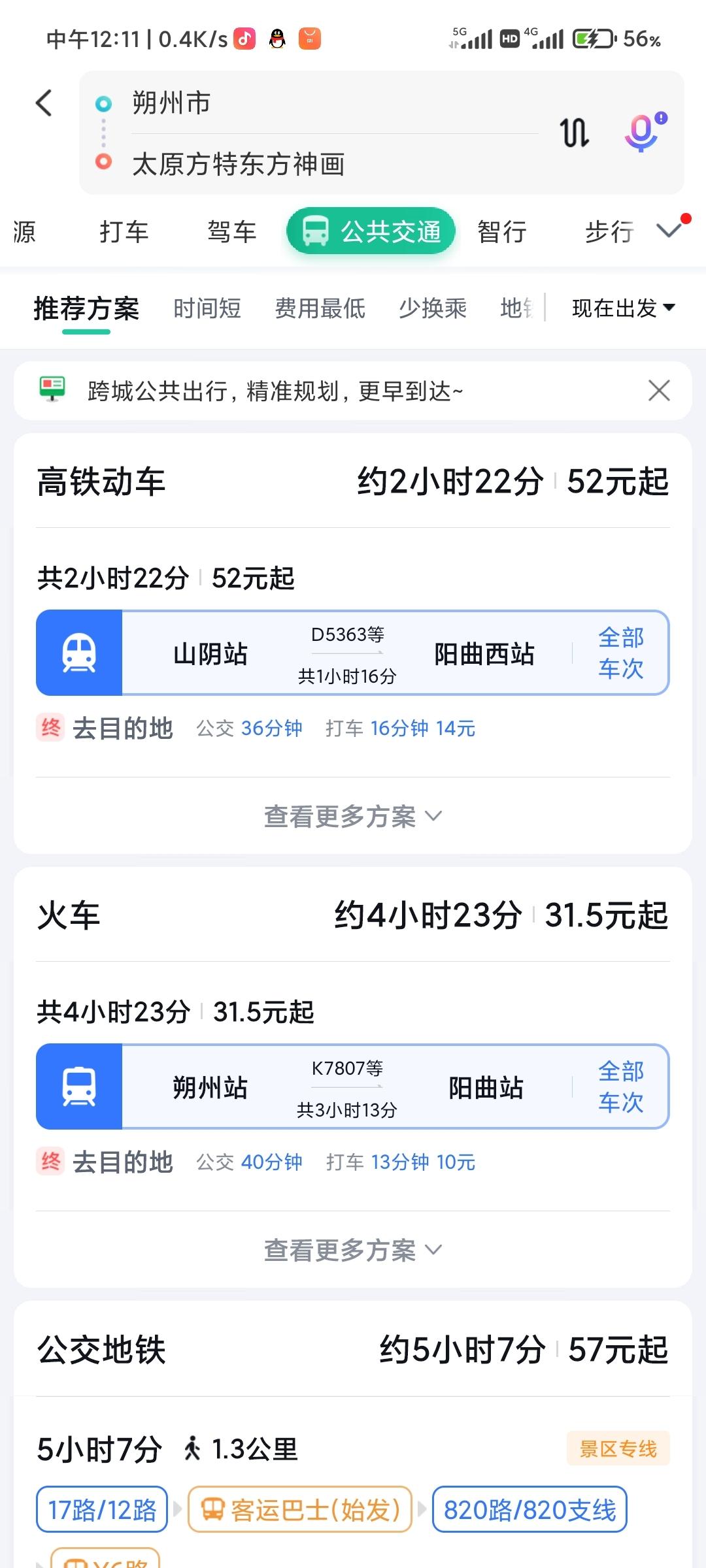706x1568 pixels.
Task: Start voice input with the microphone icon
Action: point(644,132)
